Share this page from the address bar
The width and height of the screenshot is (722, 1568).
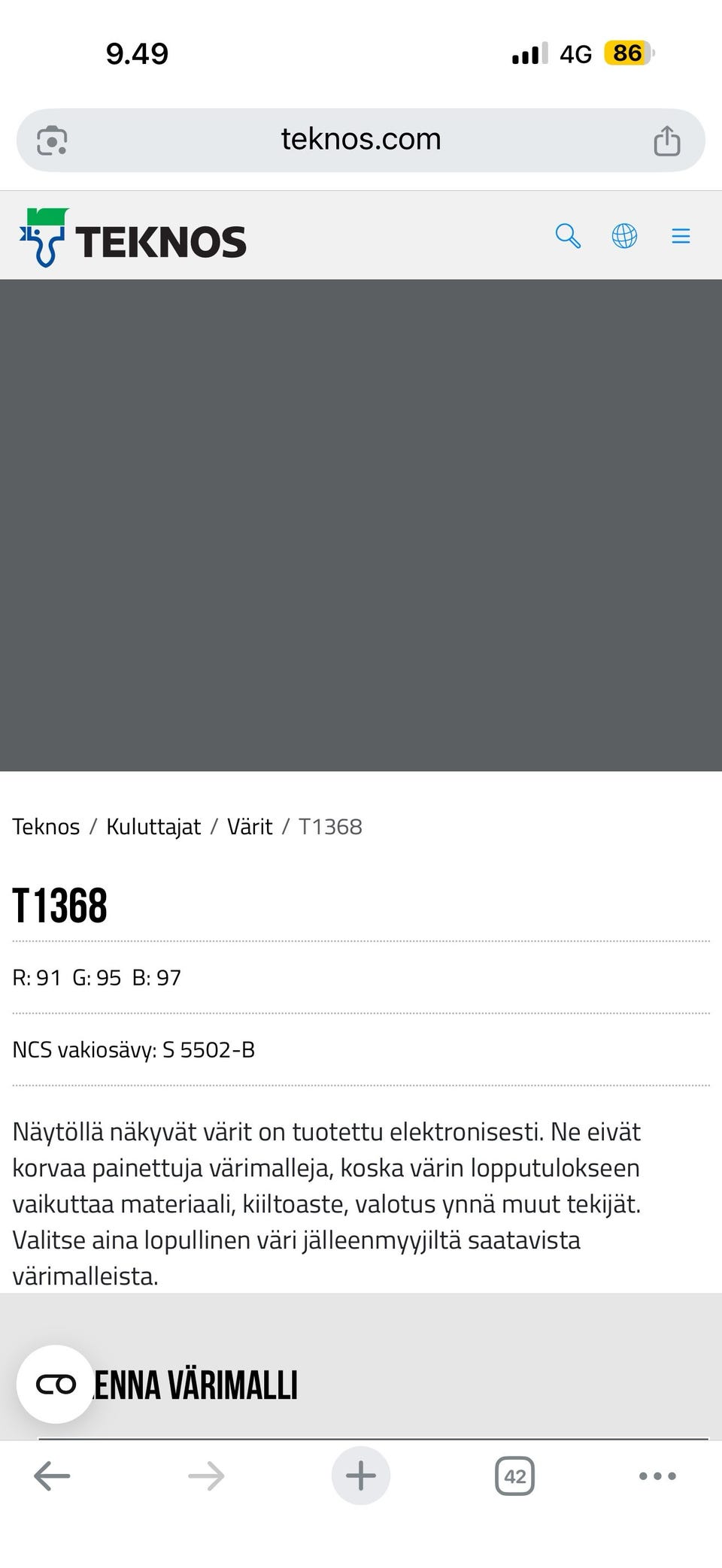(666, 140)
